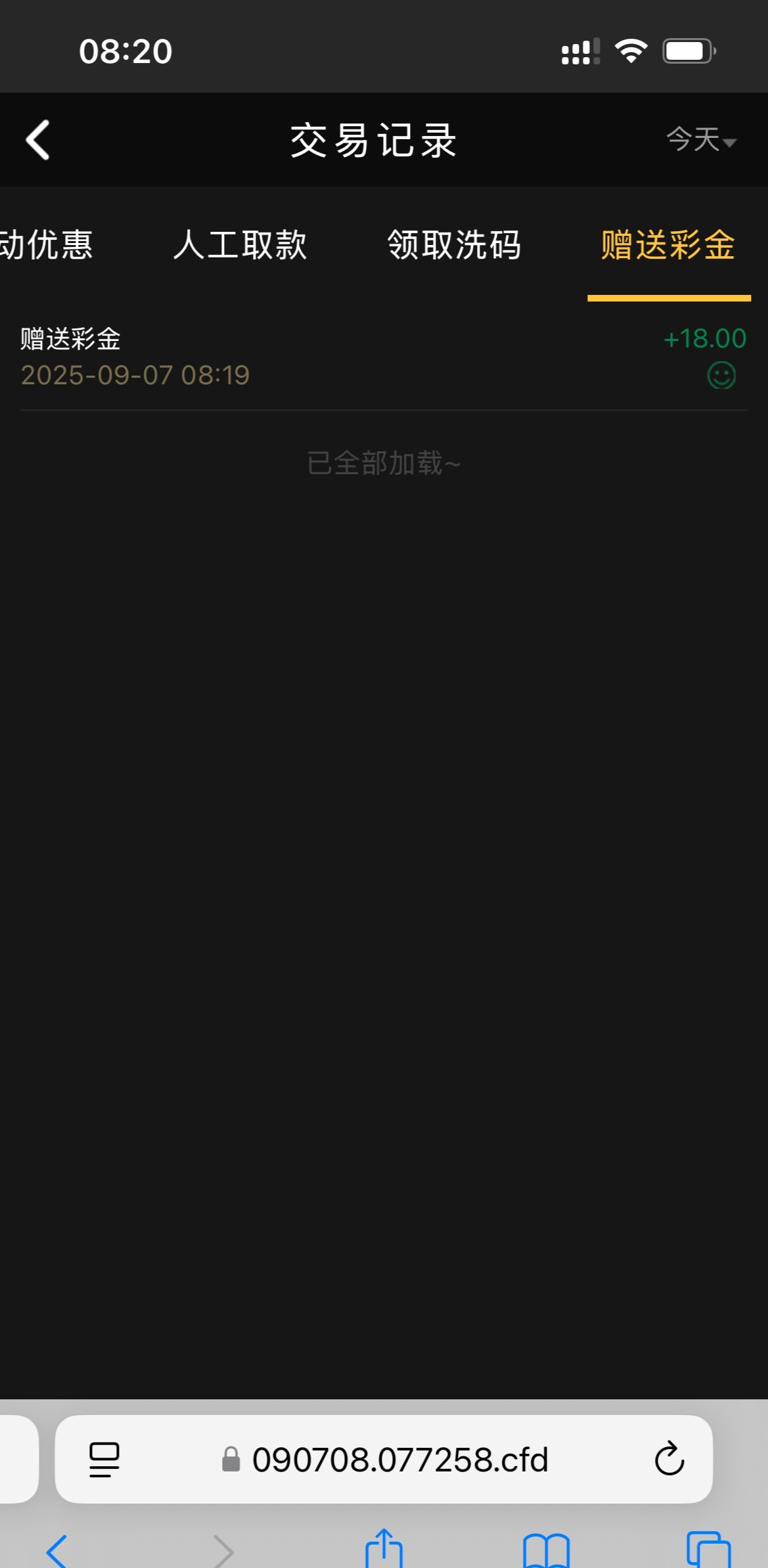The width and height of the screenshot is (768, 1568).
Task: Share this page from Safari toolbar
Action: 384,1549
